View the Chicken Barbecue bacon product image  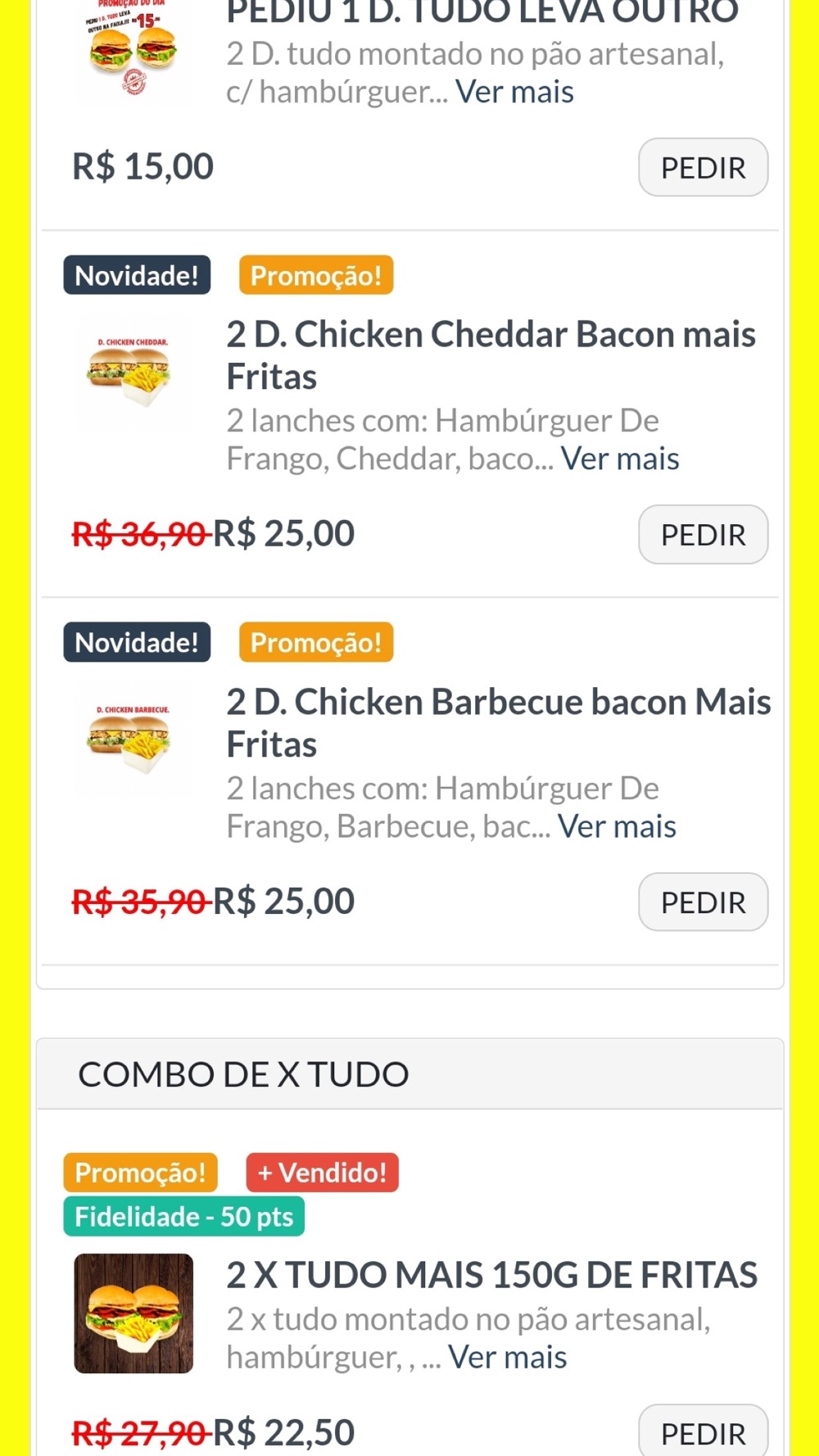click(x=133, y=740)
